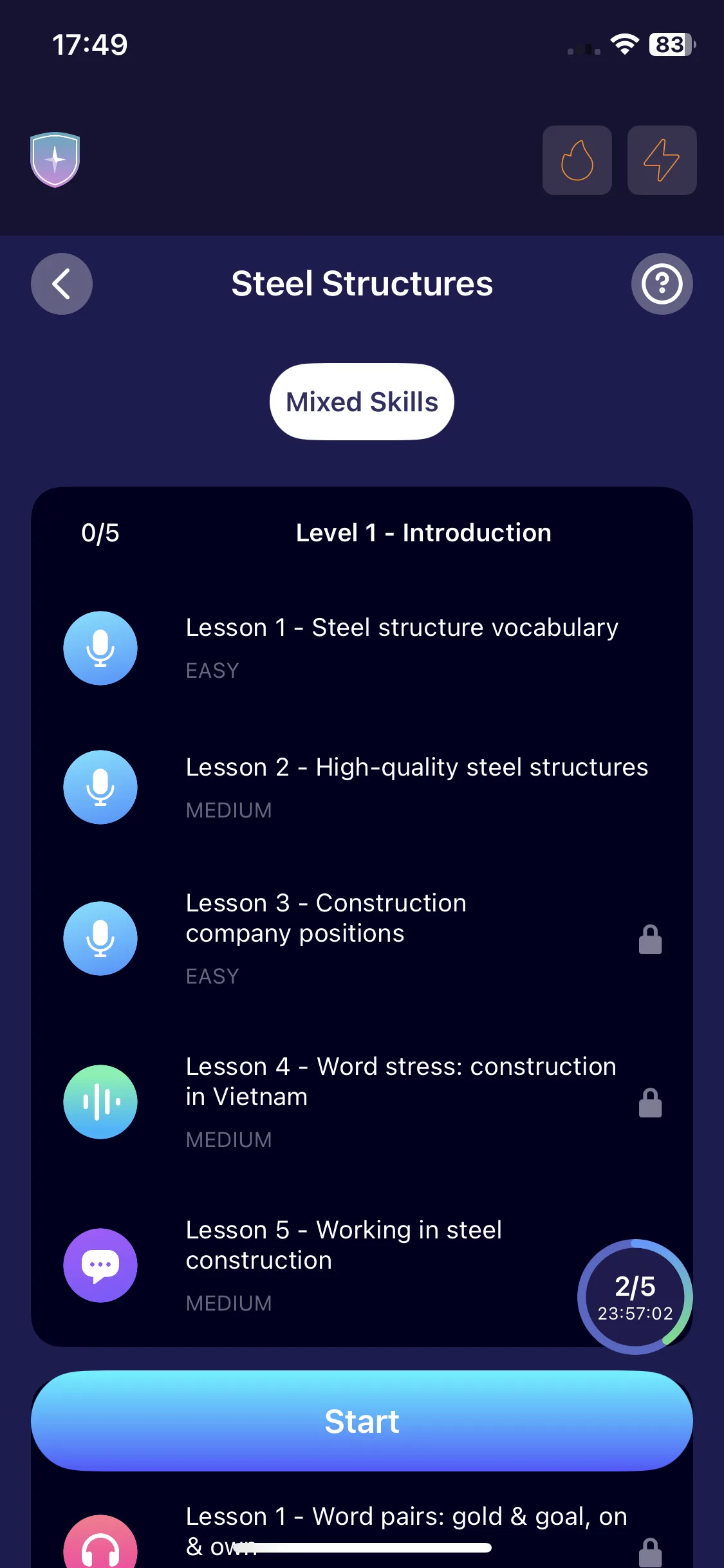724x1568 pixels.
Task: Tap the shield badge icon
Action: (55, 160)
